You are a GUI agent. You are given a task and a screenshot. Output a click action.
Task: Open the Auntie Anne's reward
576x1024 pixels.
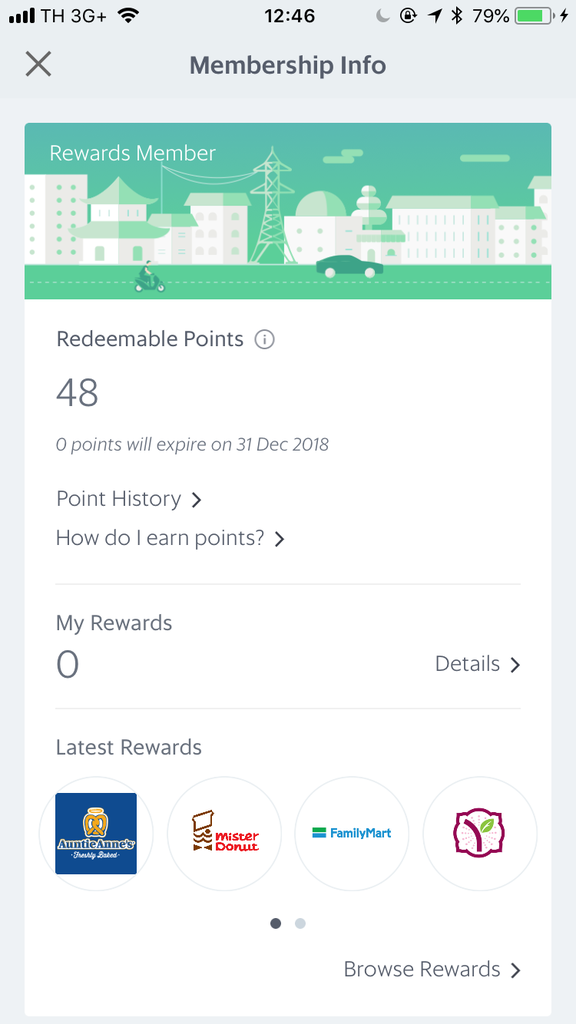96,833
